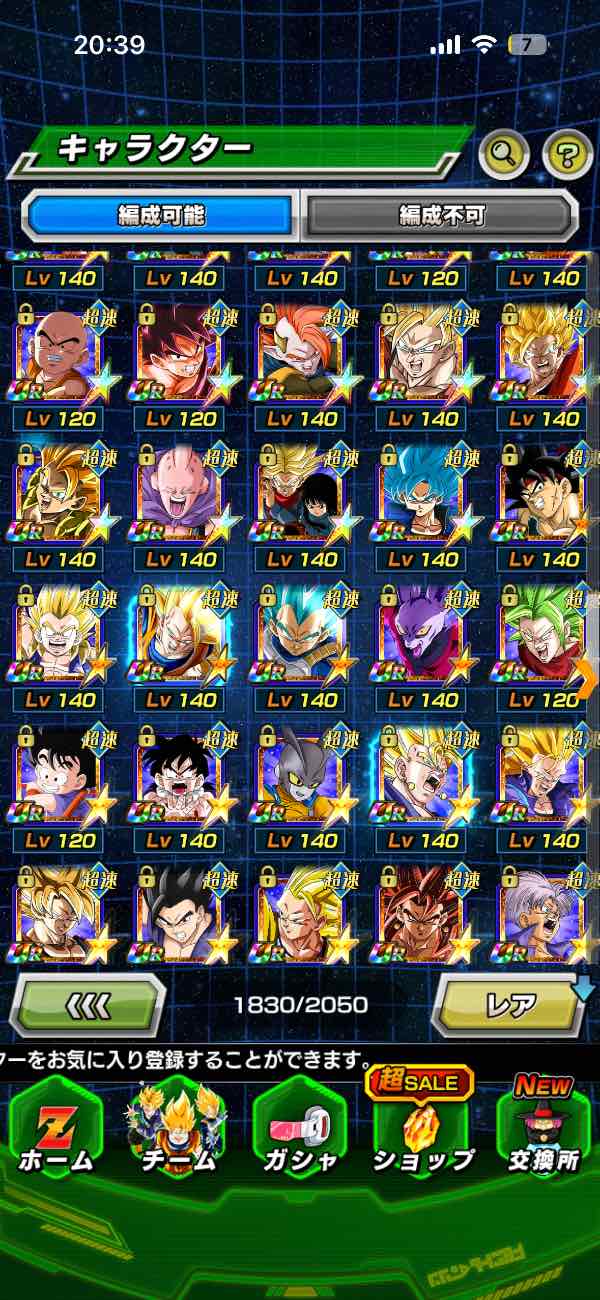Choose the orange-haired Tapion character card
The width and height of the screenshot is (600, 1300).
tap(302, 355)
